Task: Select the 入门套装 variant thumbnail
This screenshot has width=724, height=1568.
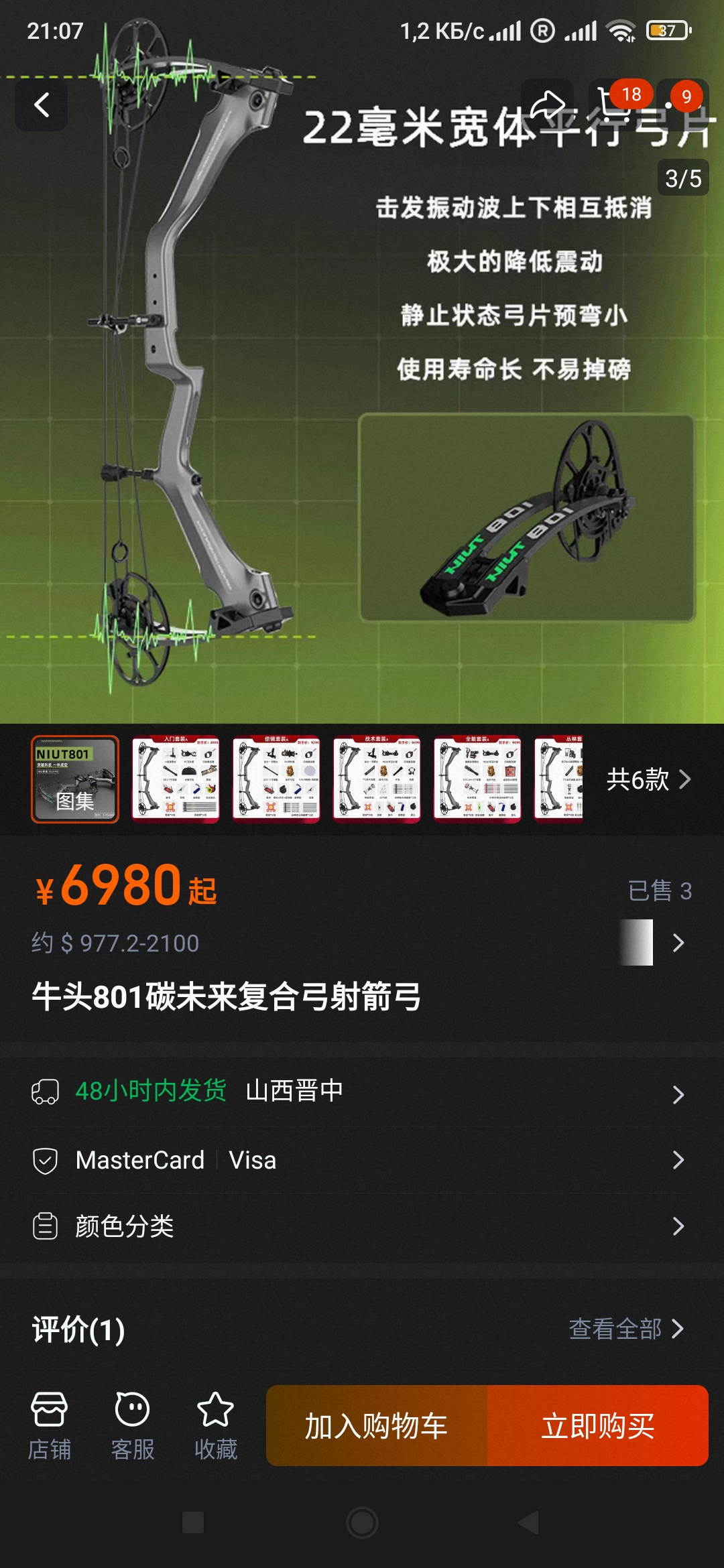Action: 176,779
